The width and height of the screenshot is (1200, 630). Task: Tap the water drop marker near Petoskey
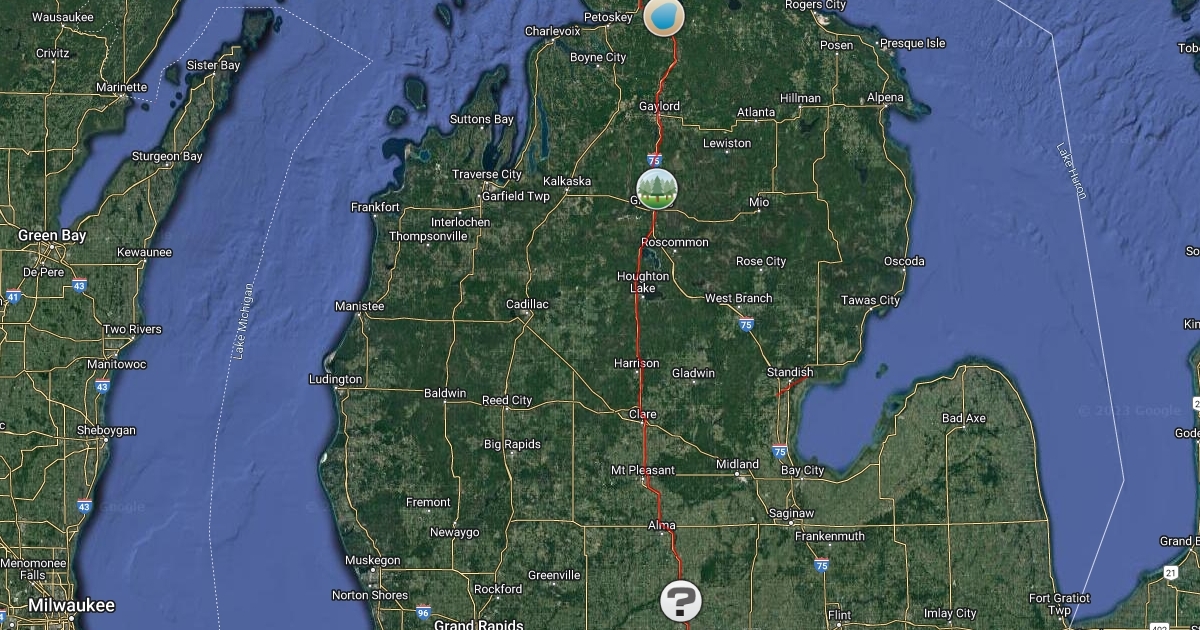(663, 17)
